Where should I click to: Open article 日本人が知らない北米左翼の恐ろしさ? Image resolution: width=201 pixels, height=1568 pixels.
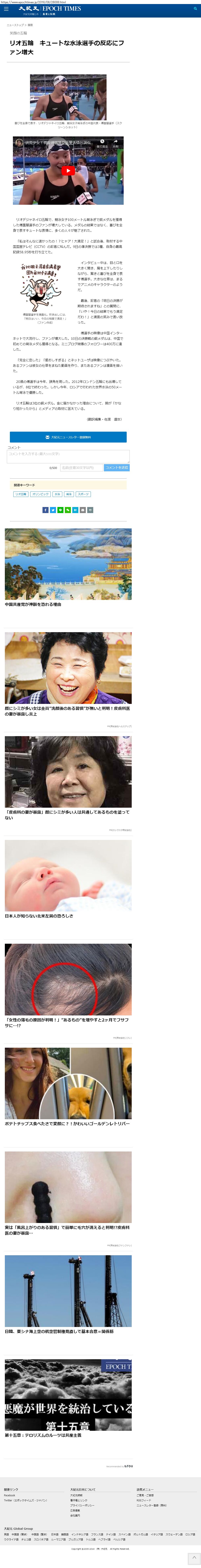pyautogui.click(x=39, y=915)
